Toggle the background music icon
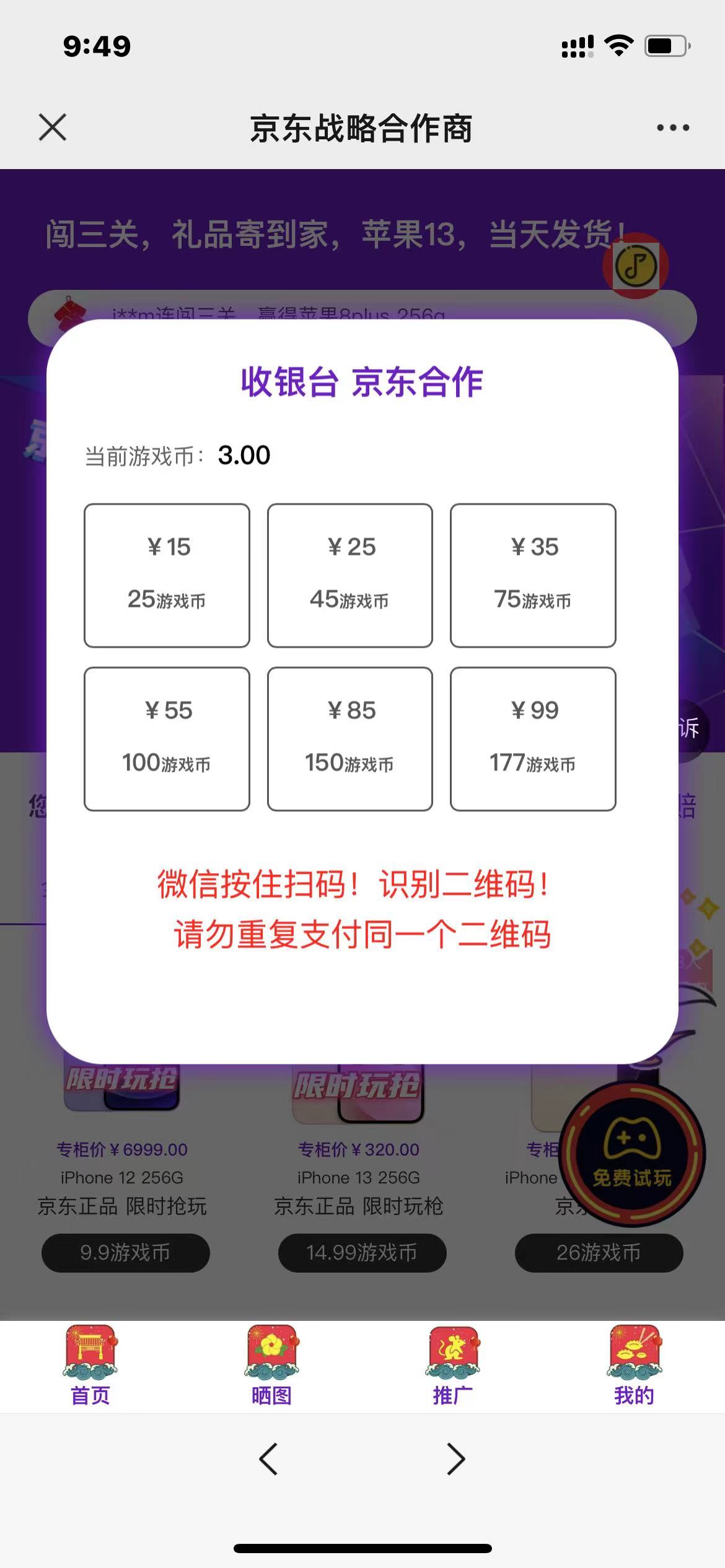Viewport: 725px width, 1568px height. 635,266
